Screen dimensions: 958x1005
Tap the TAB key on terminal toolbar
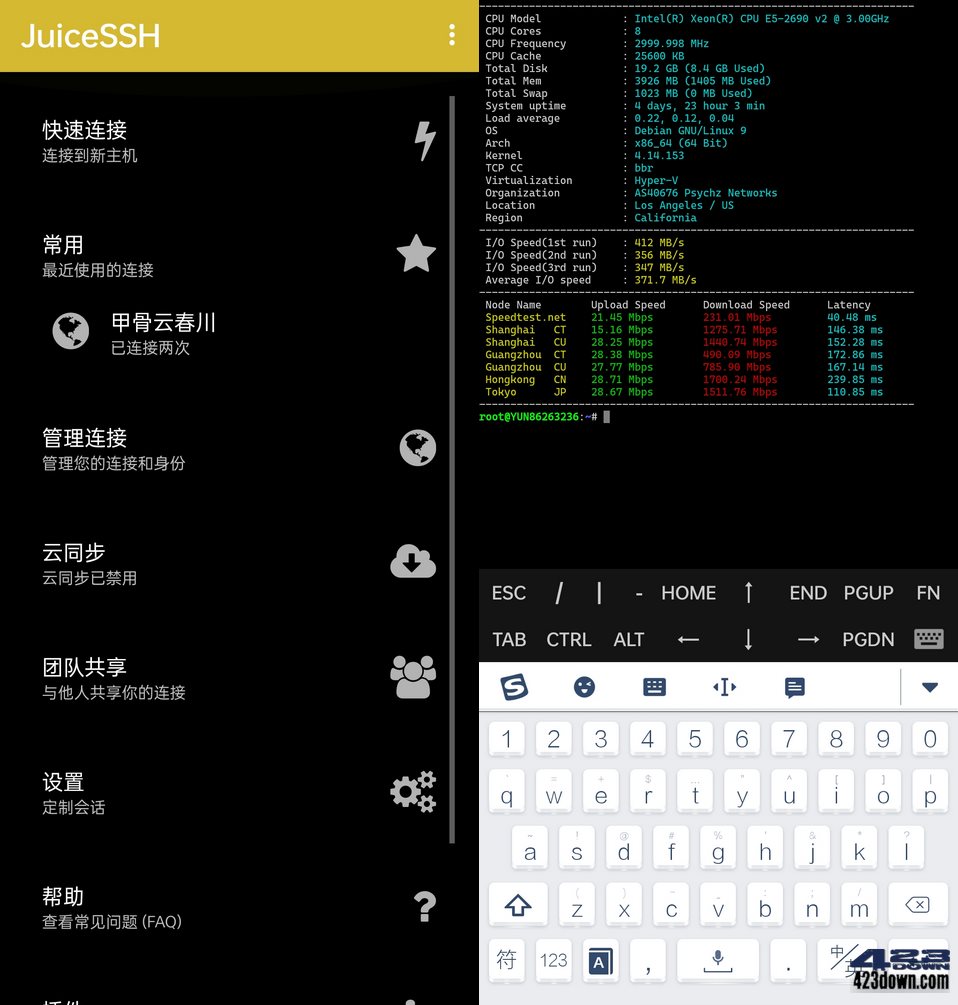click(x=509, y=639)
